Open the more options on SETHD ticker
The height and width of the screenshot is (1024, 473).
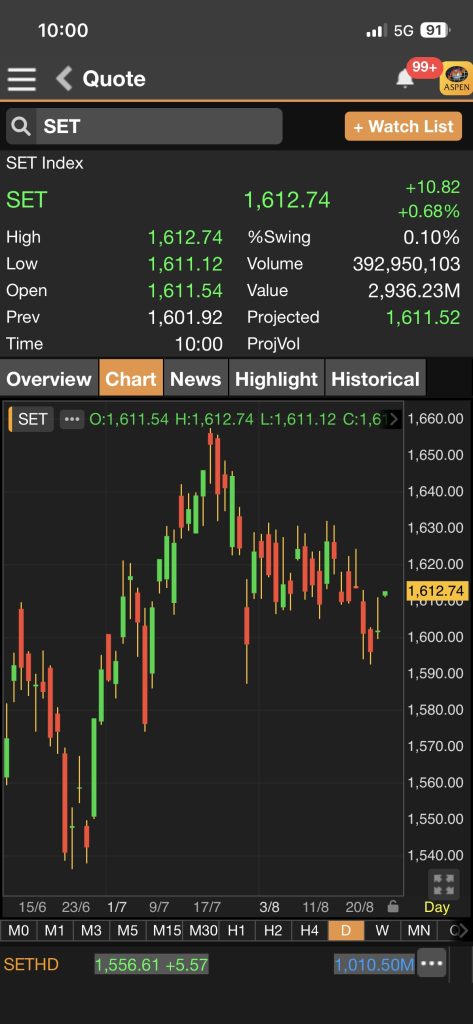432,964
